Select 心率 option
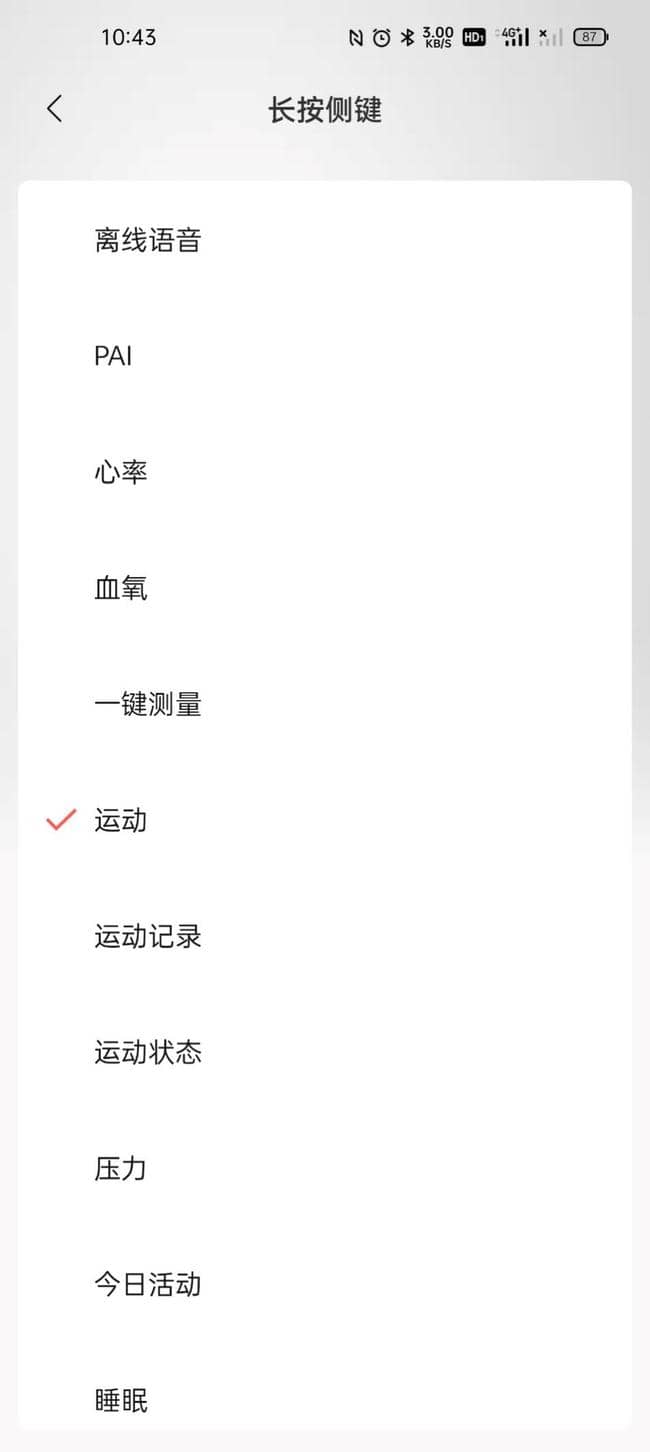Screen dimensions: 650x1452 (325, 472)
